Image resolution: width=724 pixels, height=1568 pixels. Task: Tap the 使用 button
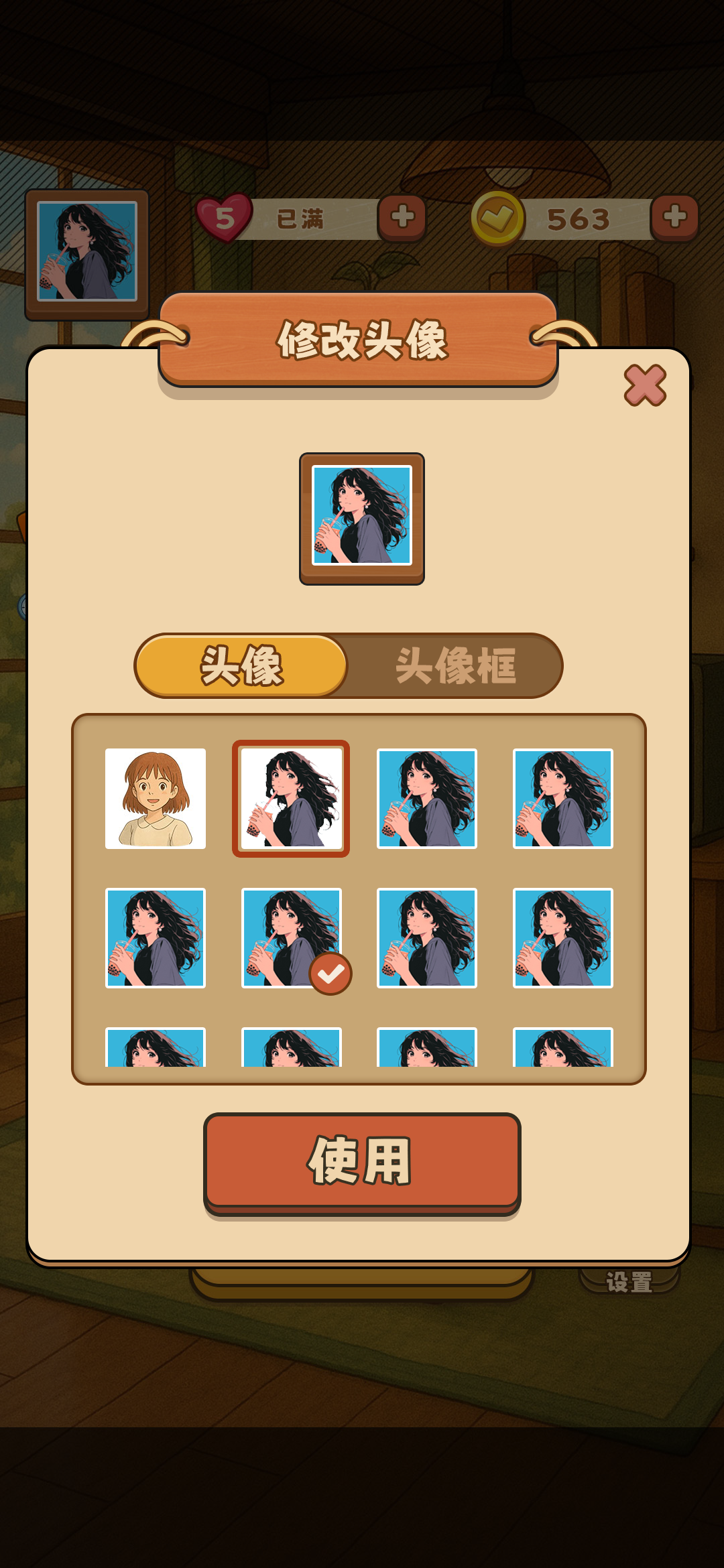point(362,1161)
